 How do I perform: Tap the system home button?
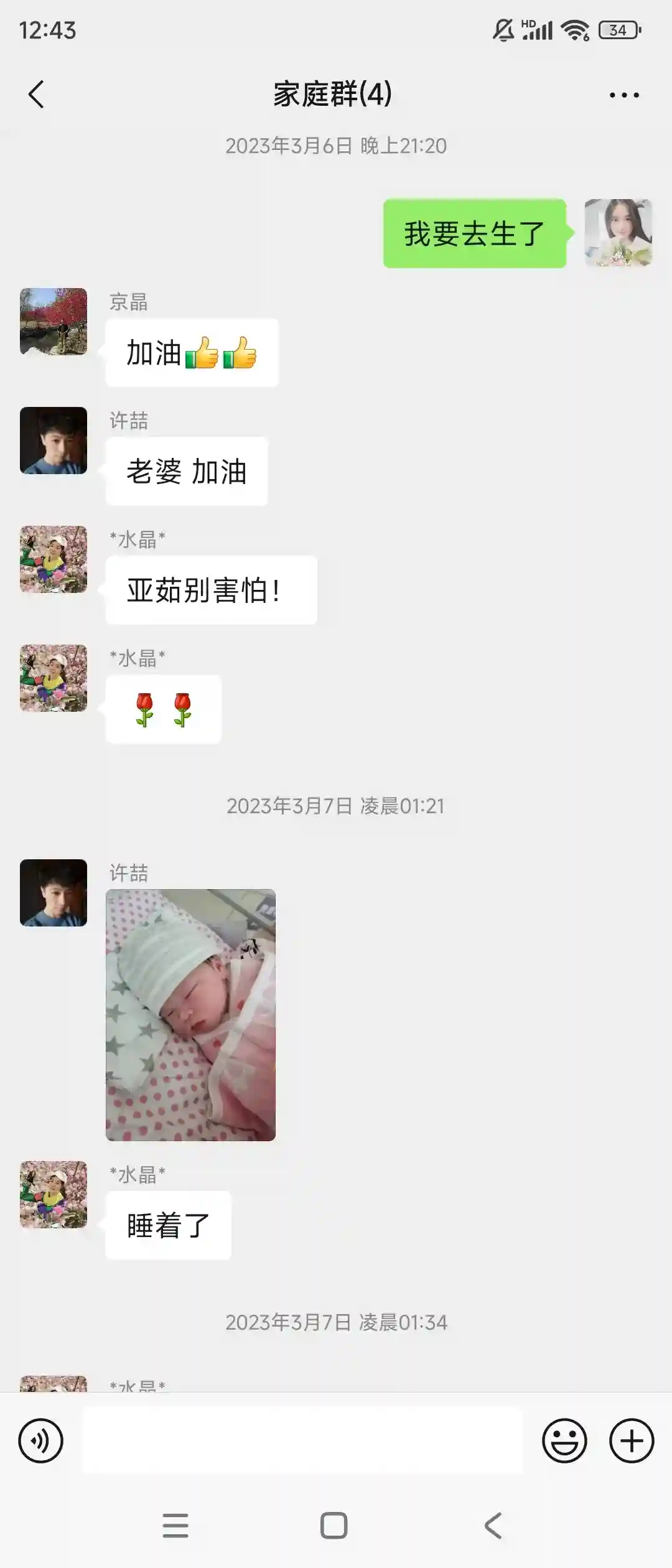point(334,1525)
